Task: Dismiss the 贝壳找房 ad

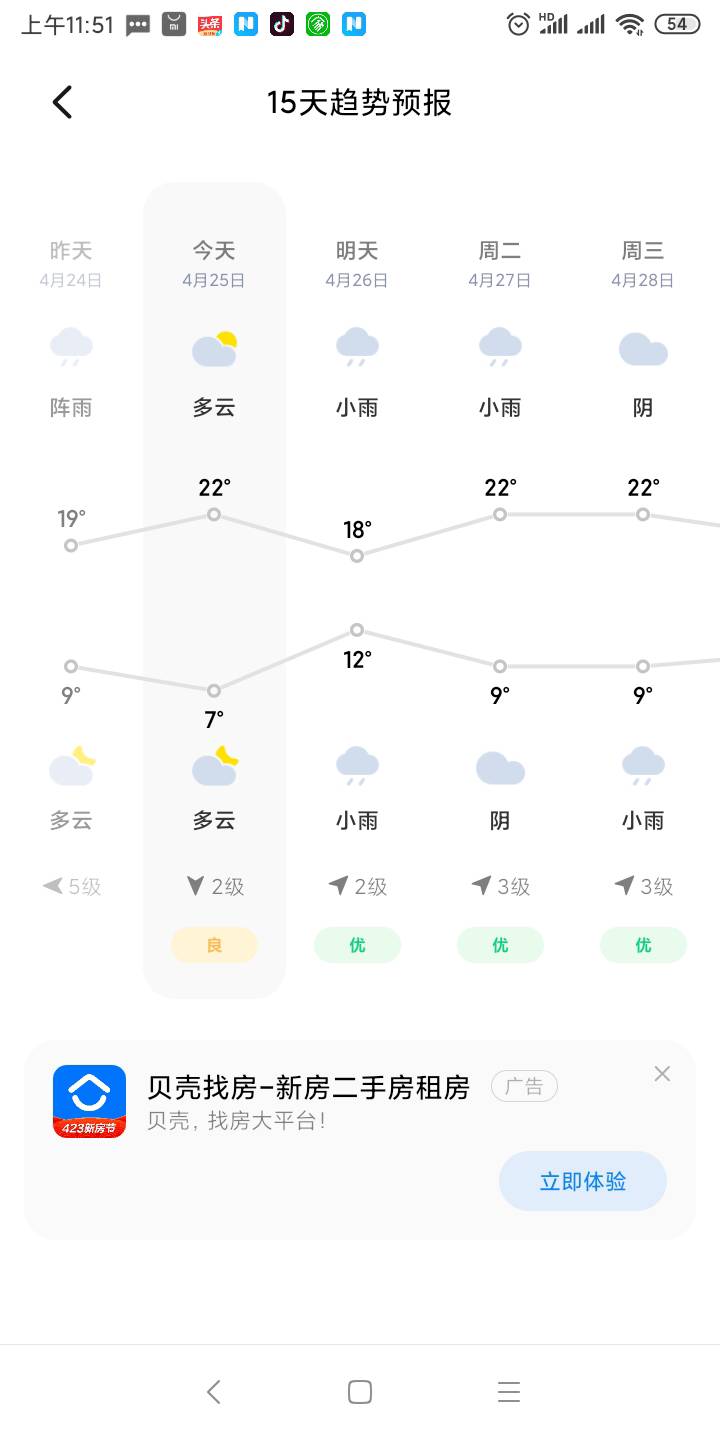Action: [x=662, y=1074]
